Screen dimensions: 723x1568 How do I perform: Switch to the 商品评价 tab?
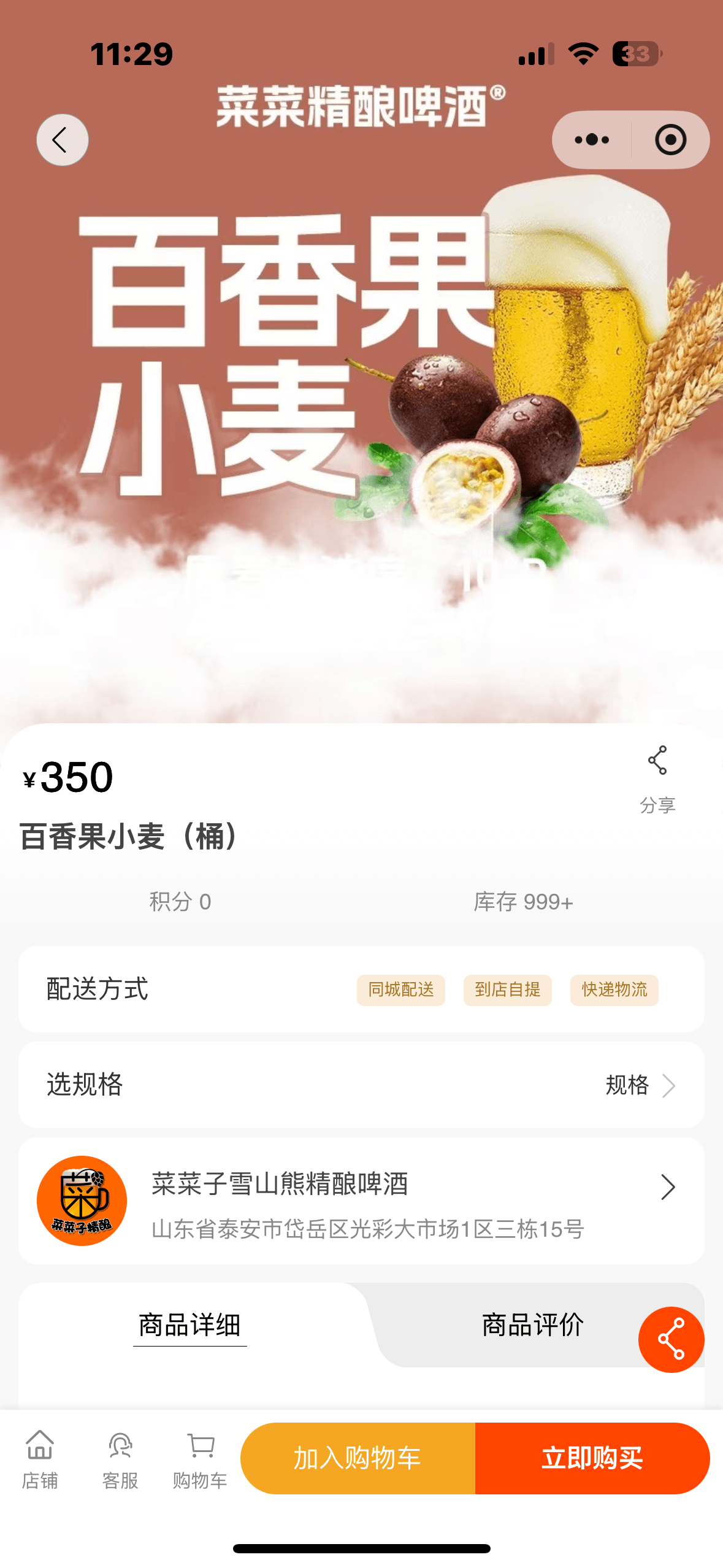[532, 1325]
